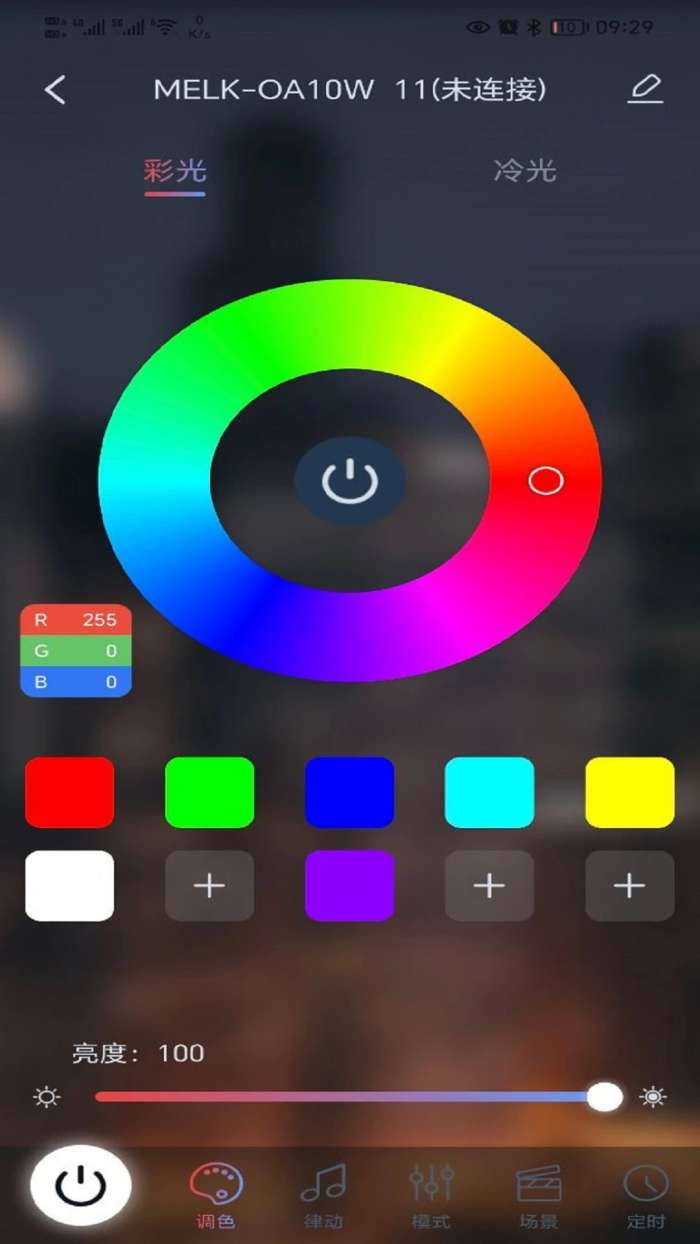700x1244 pixels.
Task: Open the 律动 music tab
Action: tap(323, 1195)
